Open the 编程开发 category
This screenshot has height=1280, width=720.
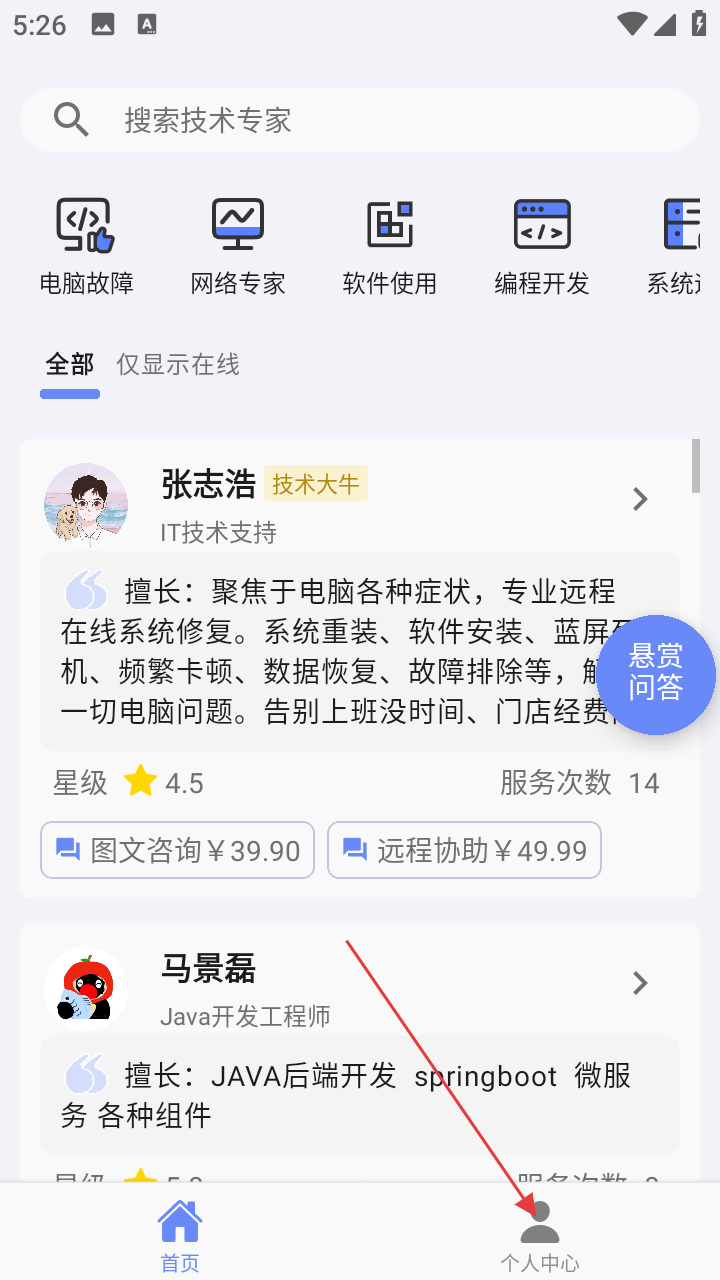[542, 246]
